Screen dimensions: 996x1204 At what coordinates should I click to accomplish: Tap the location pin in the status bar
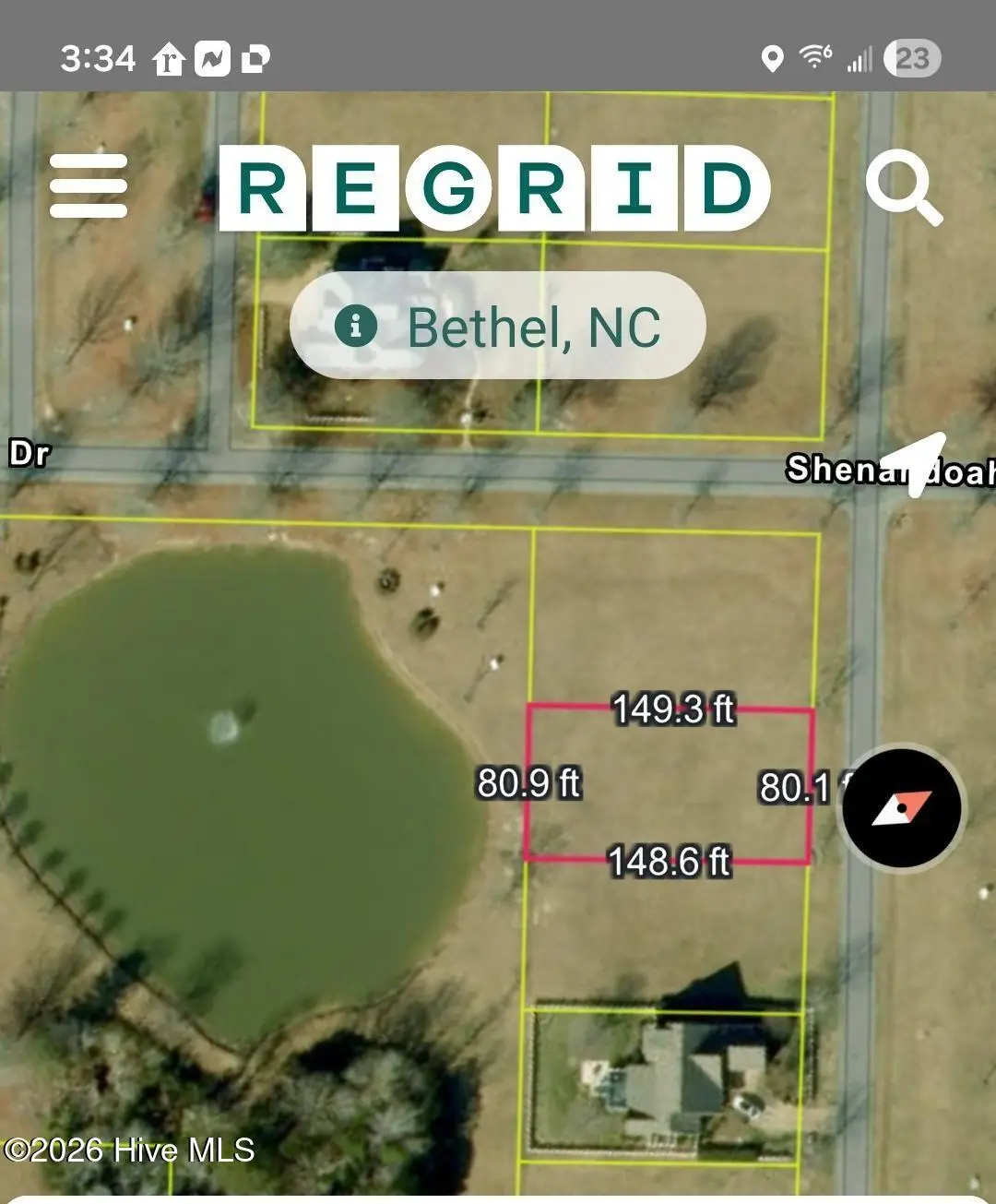[x=771, y=59]
